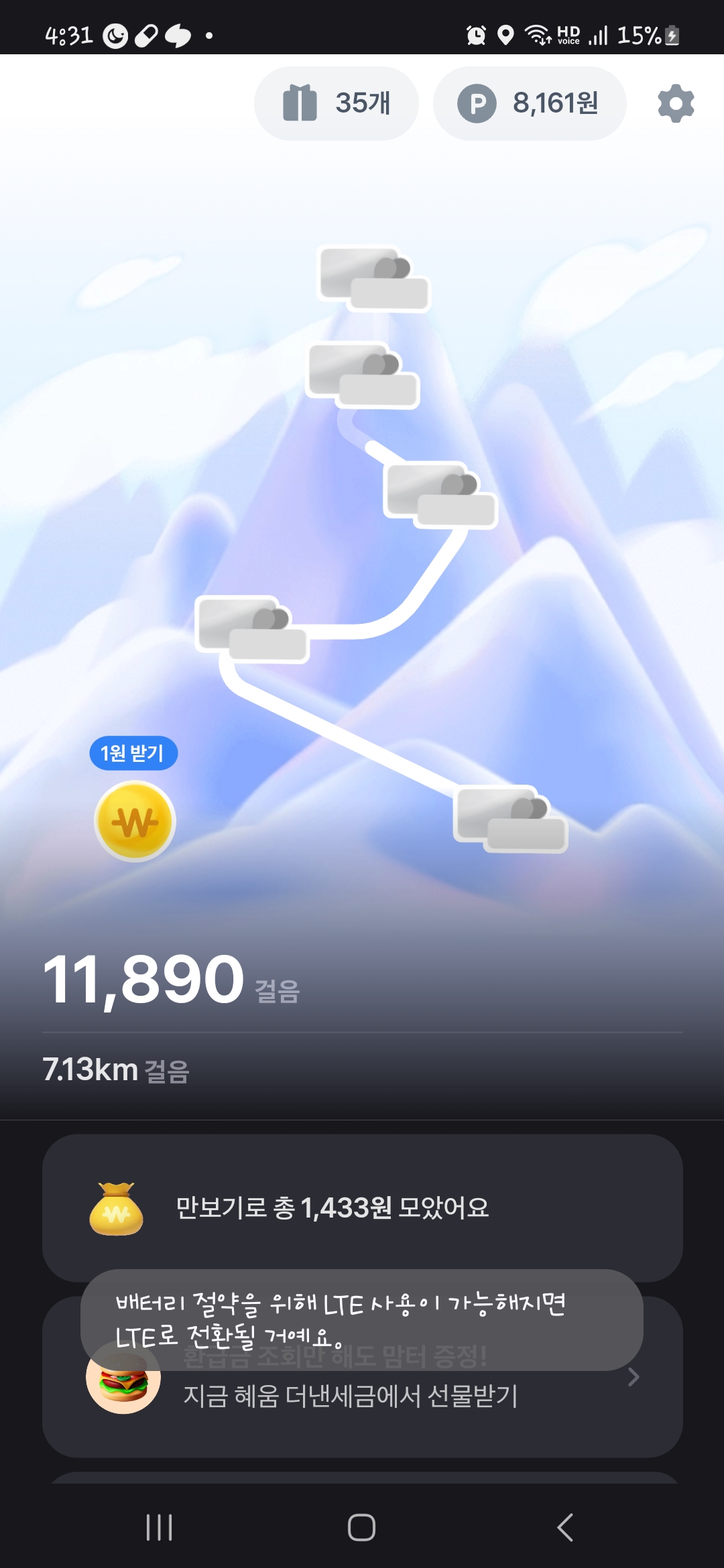Open the settings gear

click(676, 103)
